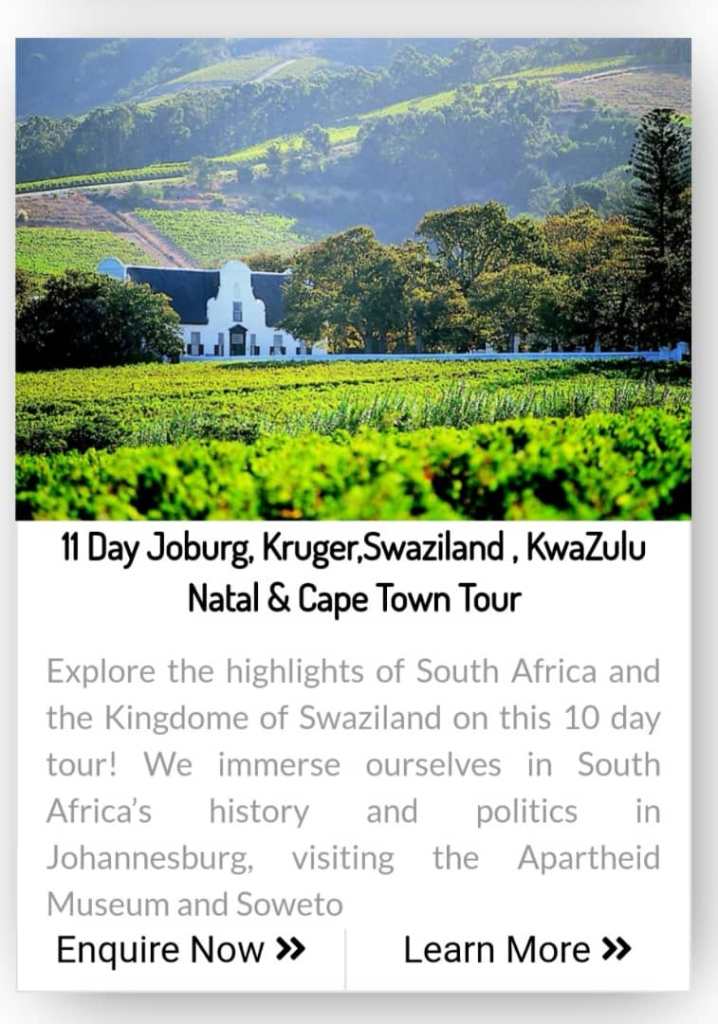This screenshot has height=1024, width=718.
Task: Open Learn More about the tour
Action: coord(516,949)
